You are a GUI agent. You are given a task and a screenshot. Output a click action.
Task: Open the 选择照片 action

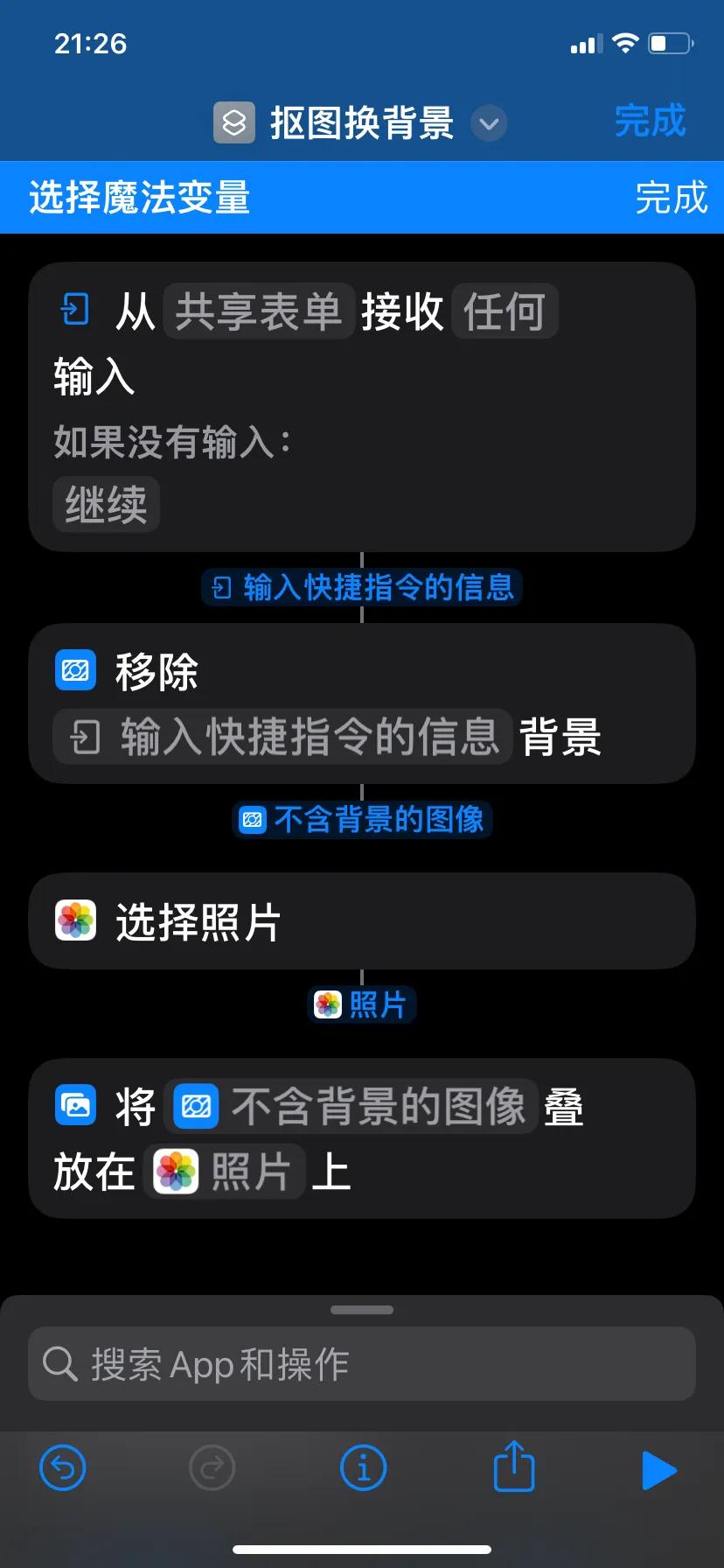362,921
